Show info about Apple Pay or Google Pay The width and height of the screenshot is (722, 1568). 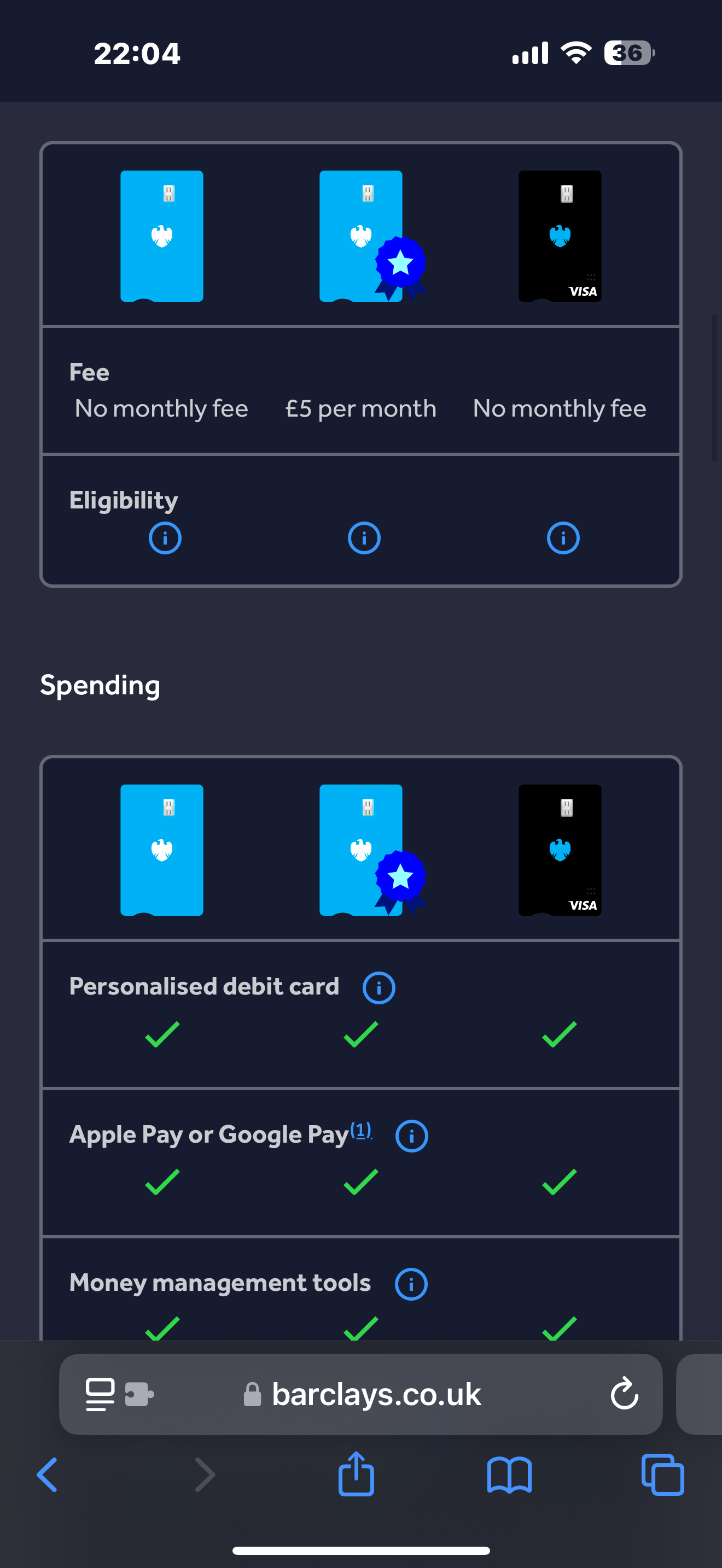tap(411, 1136)
